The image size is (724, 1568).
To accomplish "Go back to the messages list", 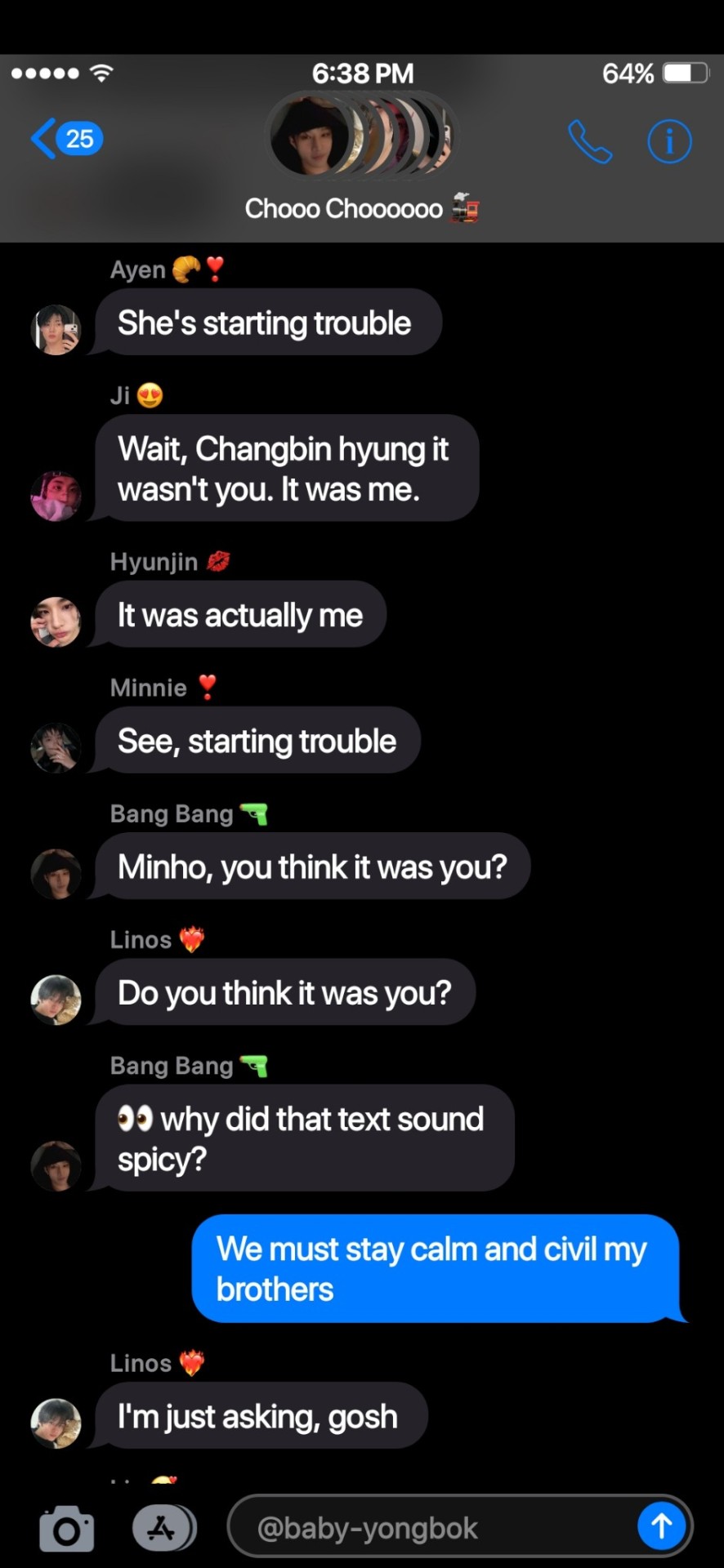I will pos(65,139).
